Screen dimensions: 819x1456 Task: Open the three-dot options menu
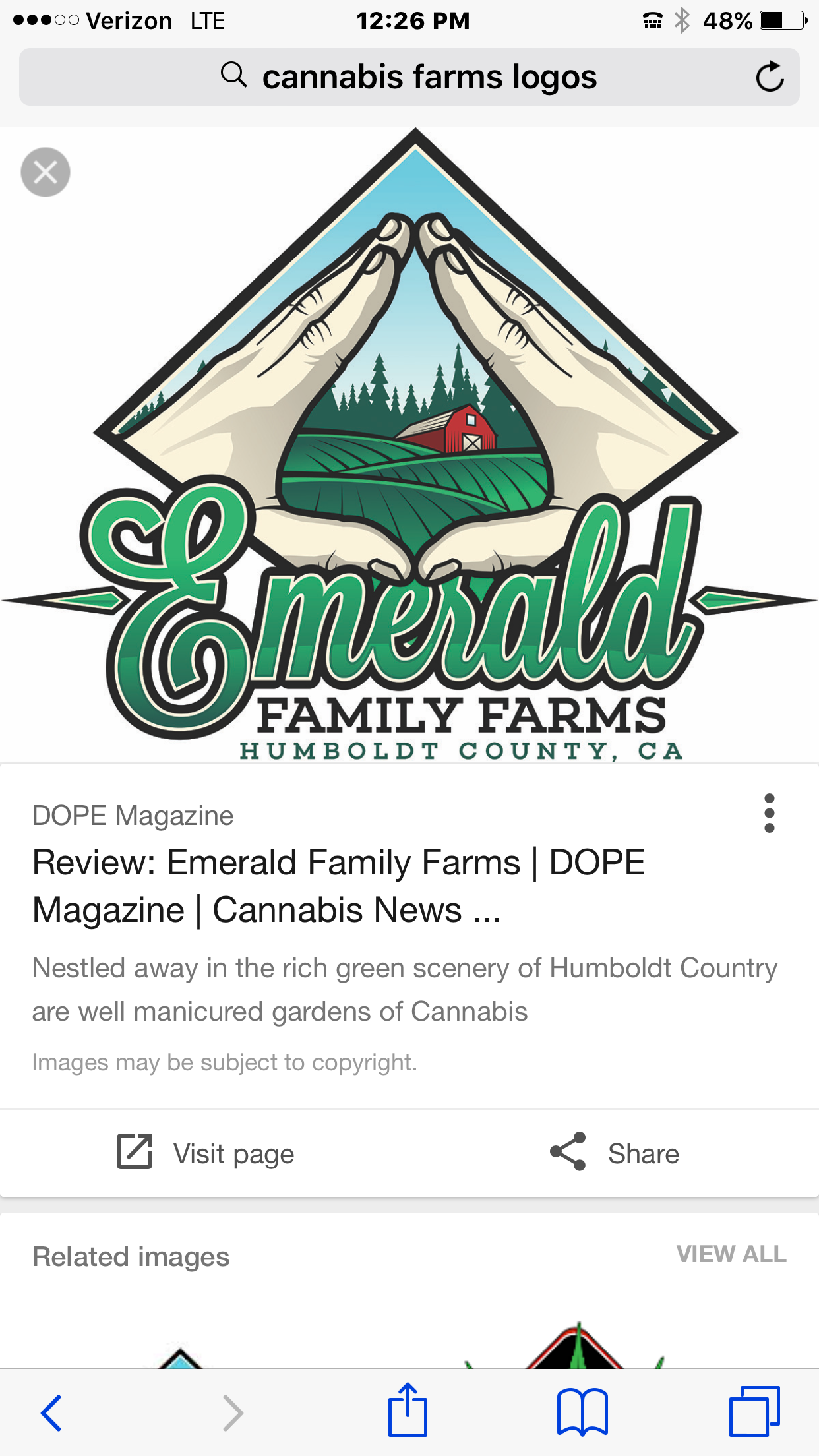coord(769,813)
